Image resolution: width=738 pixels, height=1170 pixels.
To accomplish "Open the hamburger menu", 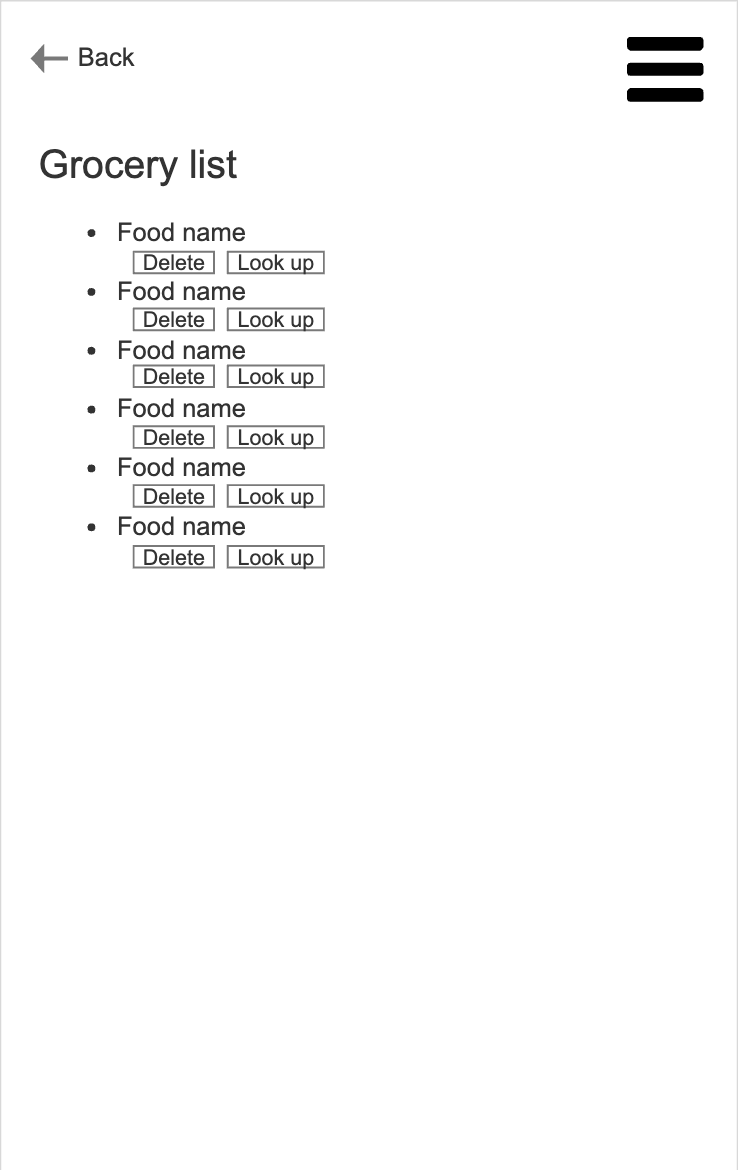I will [x=665, y=69].
